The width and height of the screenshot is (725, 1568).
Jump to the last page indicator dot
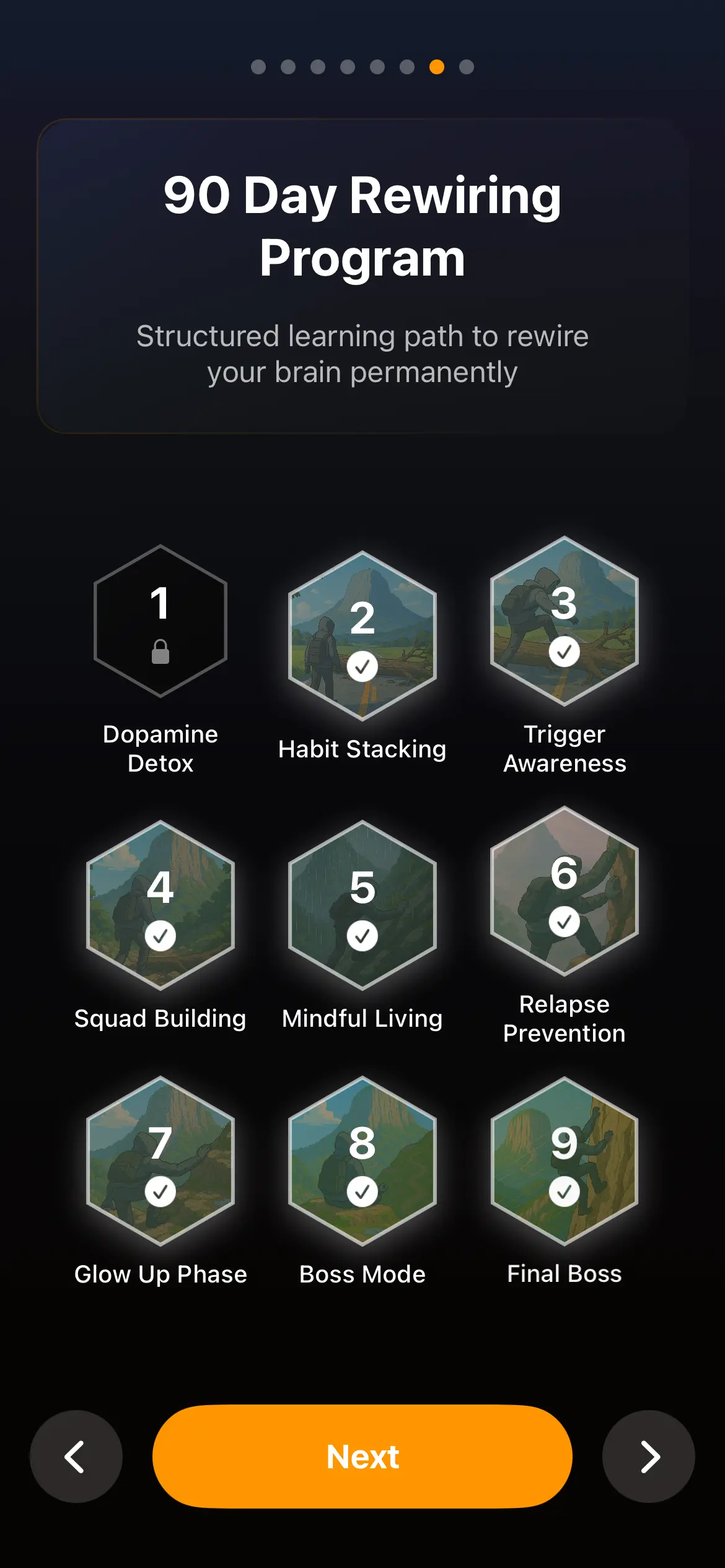tap(467, 67)
